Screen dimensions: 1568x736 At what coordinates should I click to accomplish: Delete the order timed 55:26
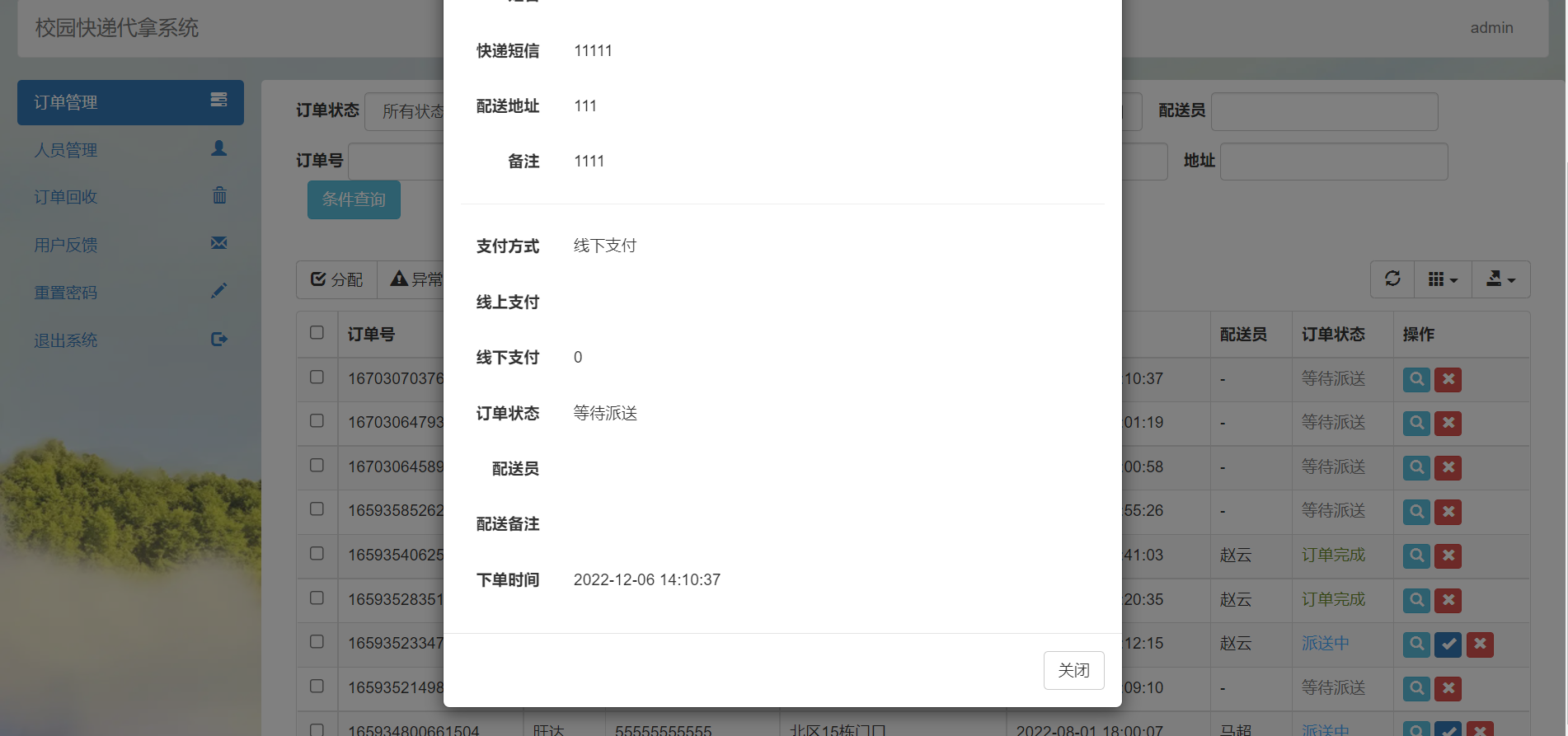coord(1448,512)
